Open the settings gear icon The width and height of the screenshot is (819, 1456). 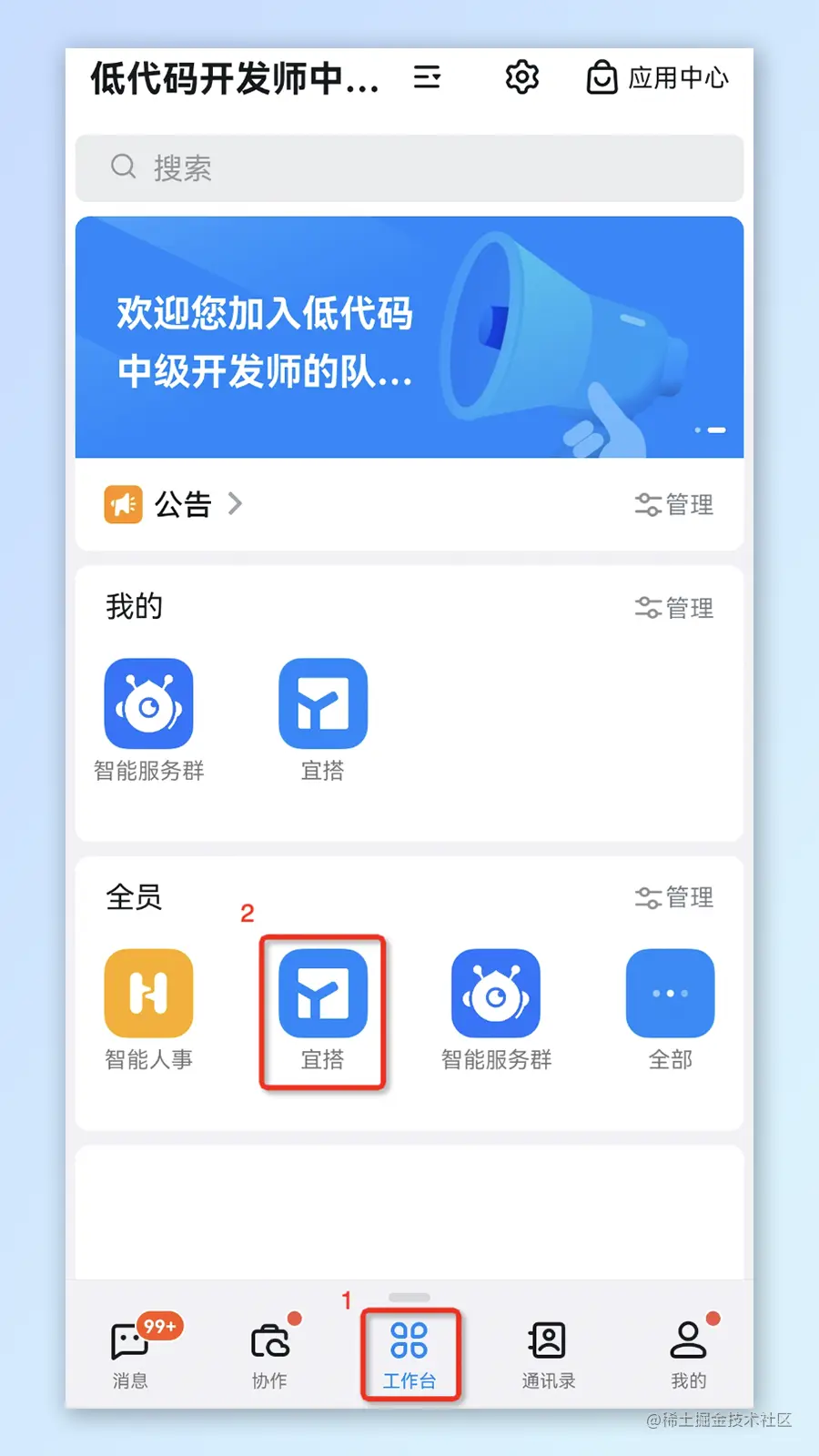coord(522,77)
